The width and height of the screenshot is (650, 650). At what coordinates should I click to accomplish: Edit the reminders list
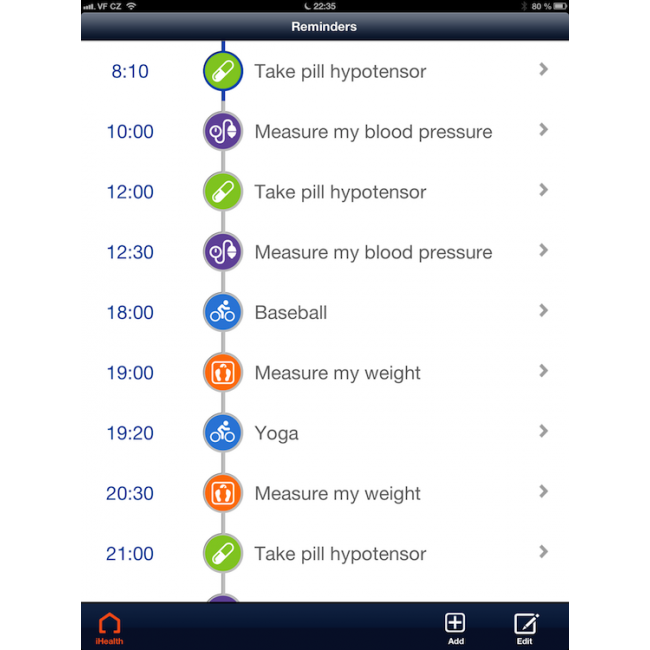coord(525,627)
